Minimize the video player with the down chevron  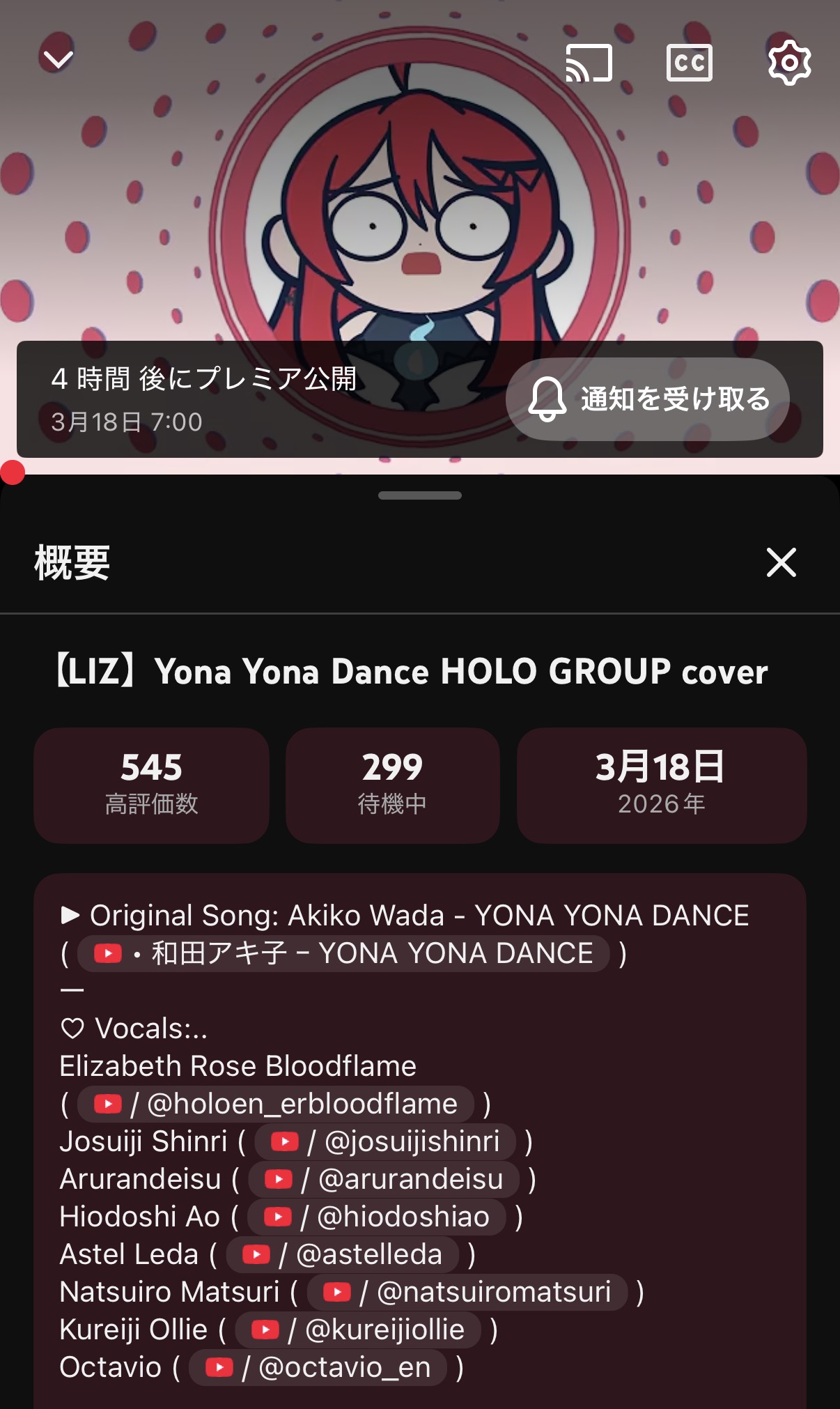58,61
